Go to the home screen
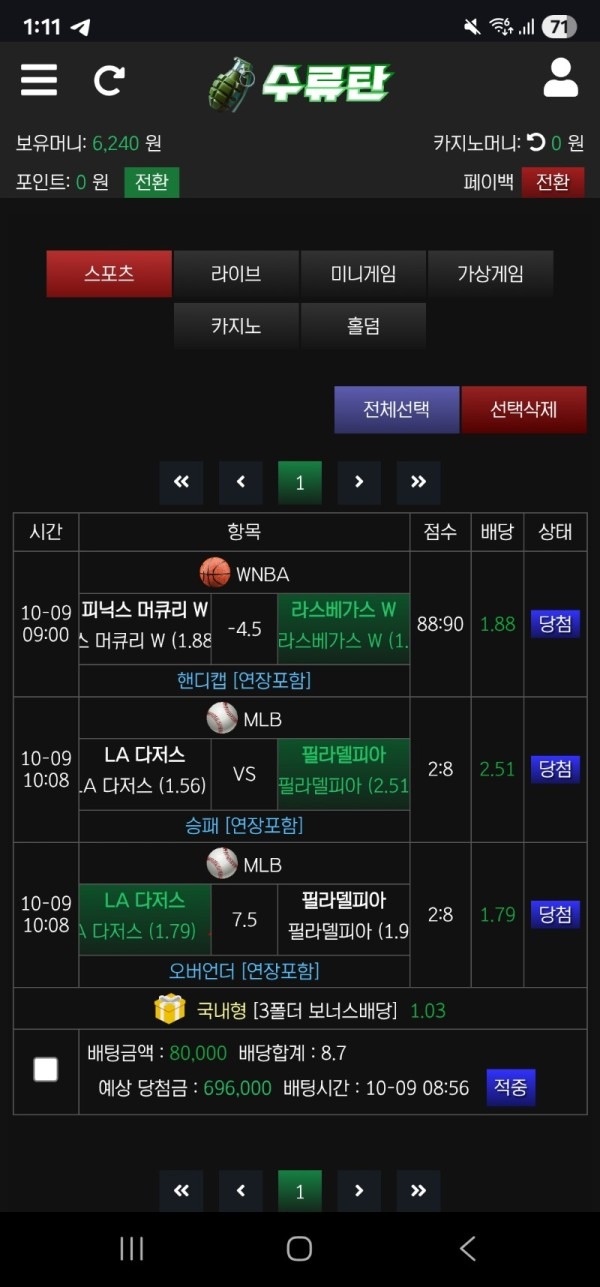600x1287 pixels. tap(300, 1248)
